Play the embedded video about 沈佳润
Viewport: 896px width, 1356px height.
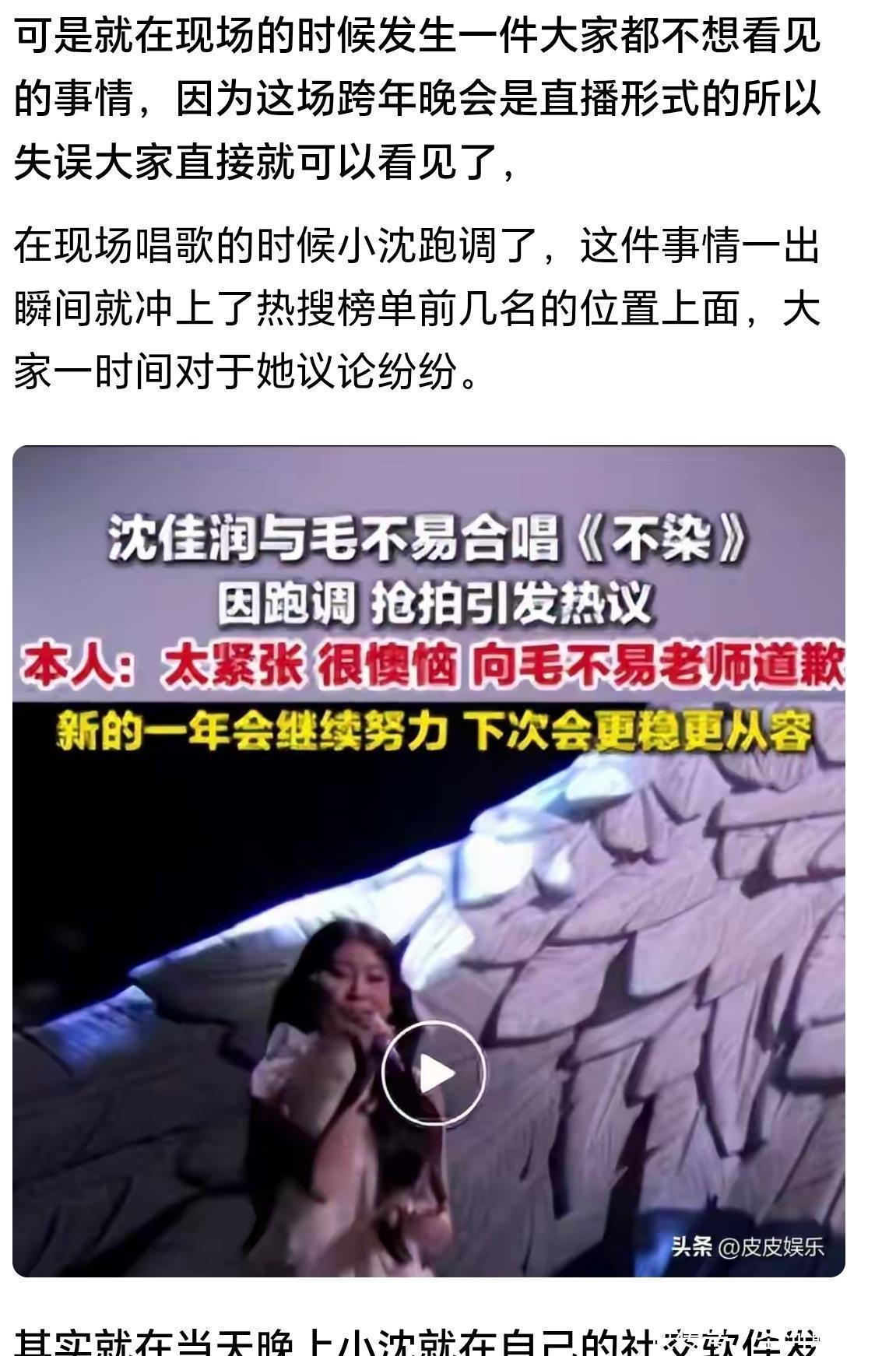(x=434, y=1073)
